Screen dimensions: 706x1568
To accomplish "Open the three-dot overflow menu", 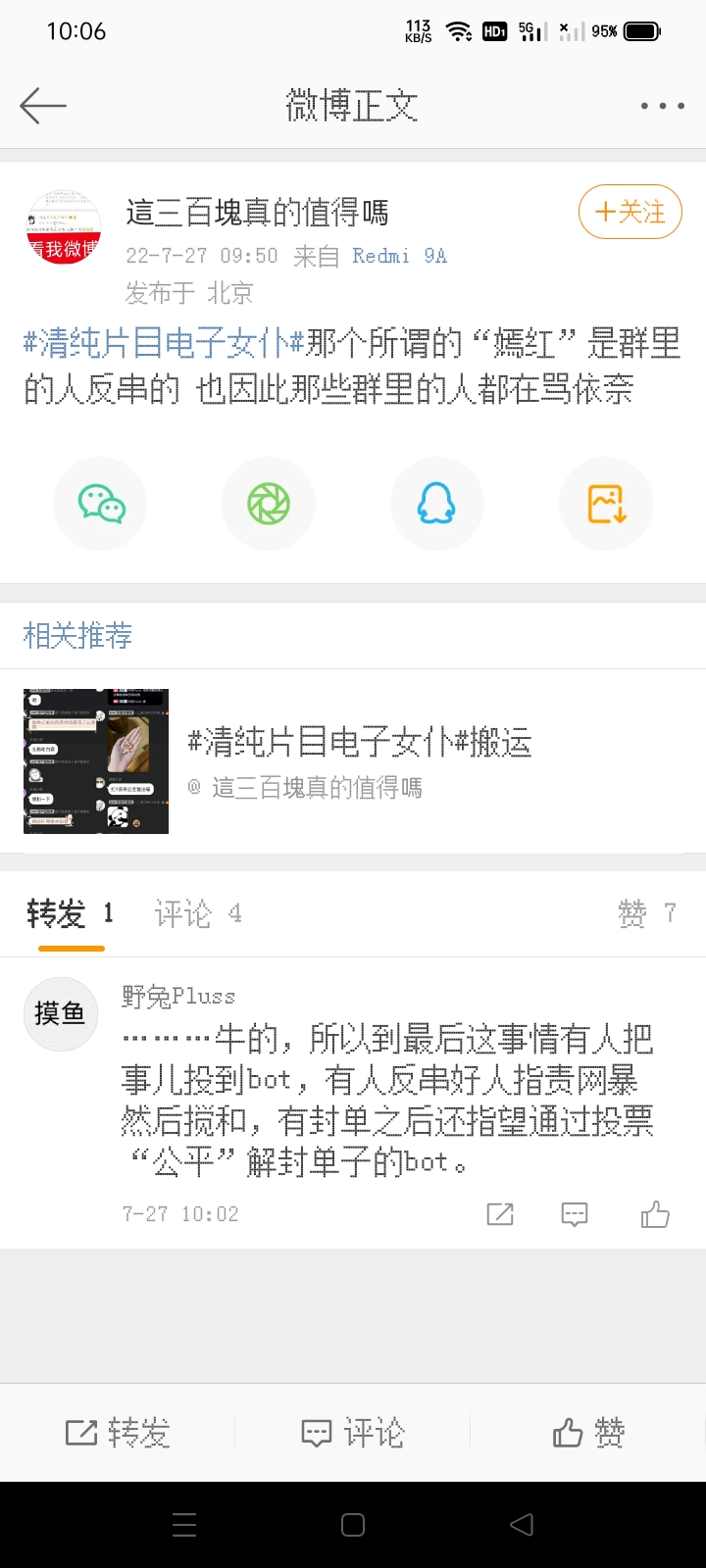I will [x=662, y=106].
